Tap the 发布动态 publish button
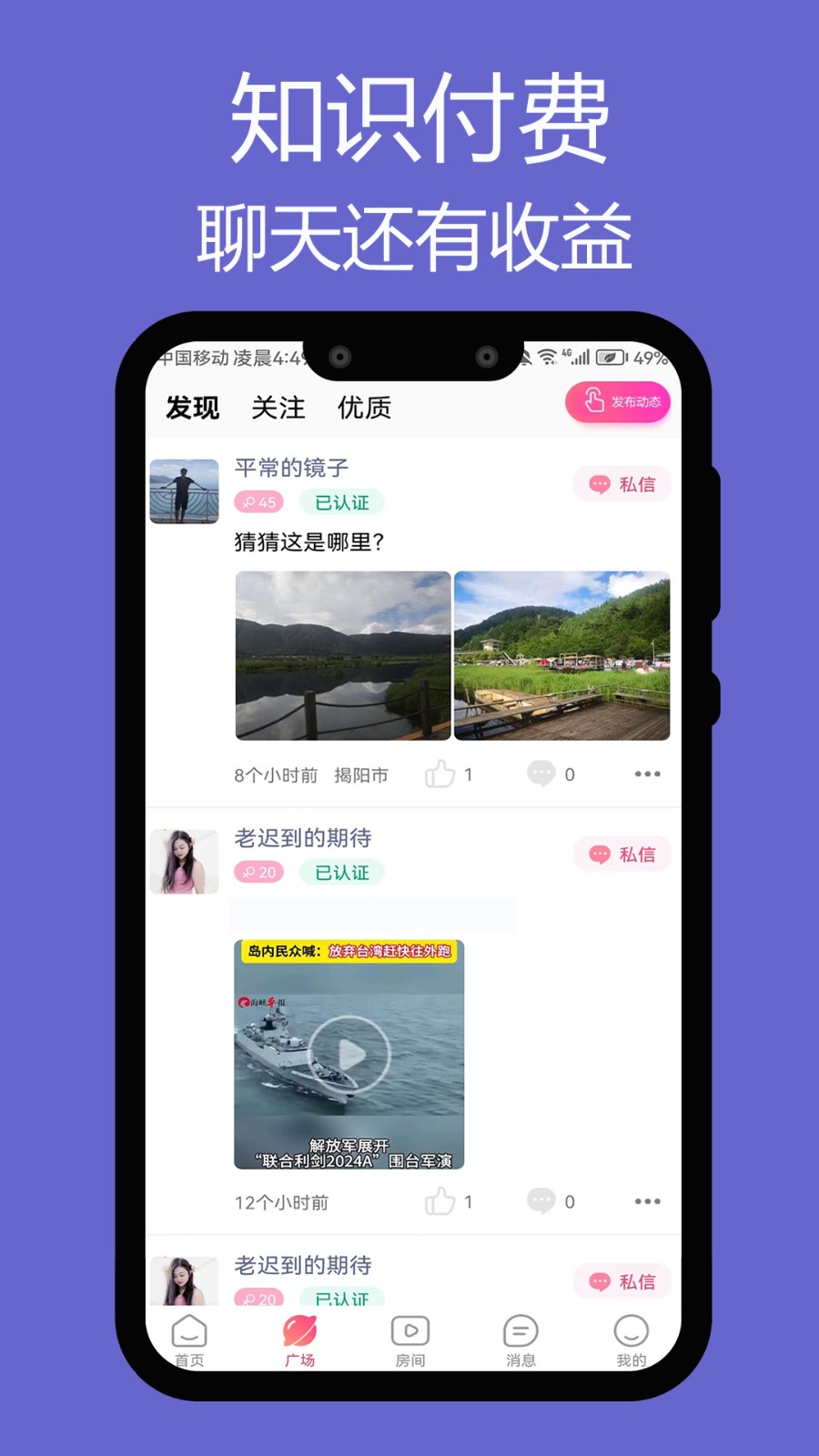Viewport: 819px width, 1456px height. pyautogui.click(x=619, y=401)
